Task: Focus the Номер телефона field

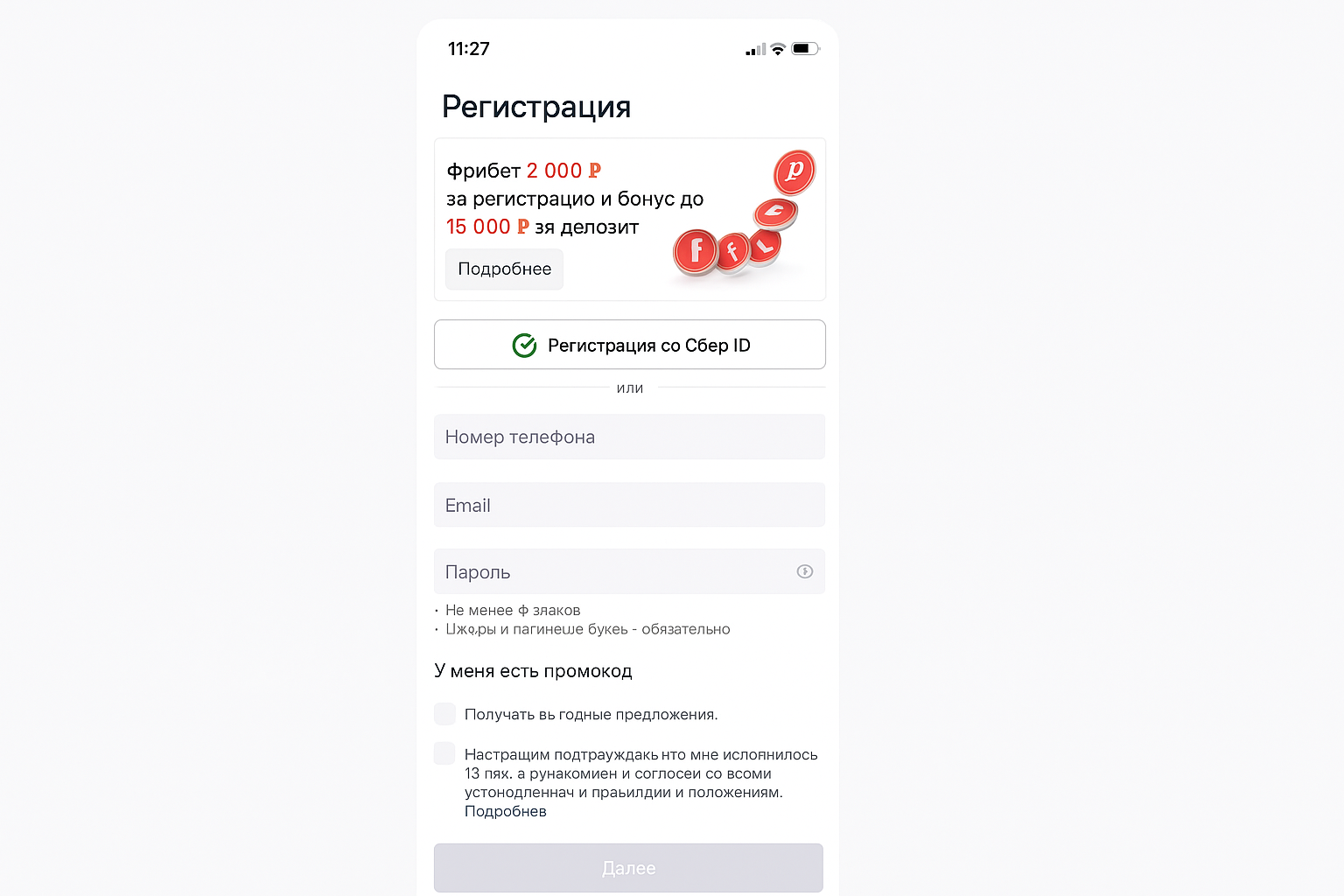Action: coord(629,437)
